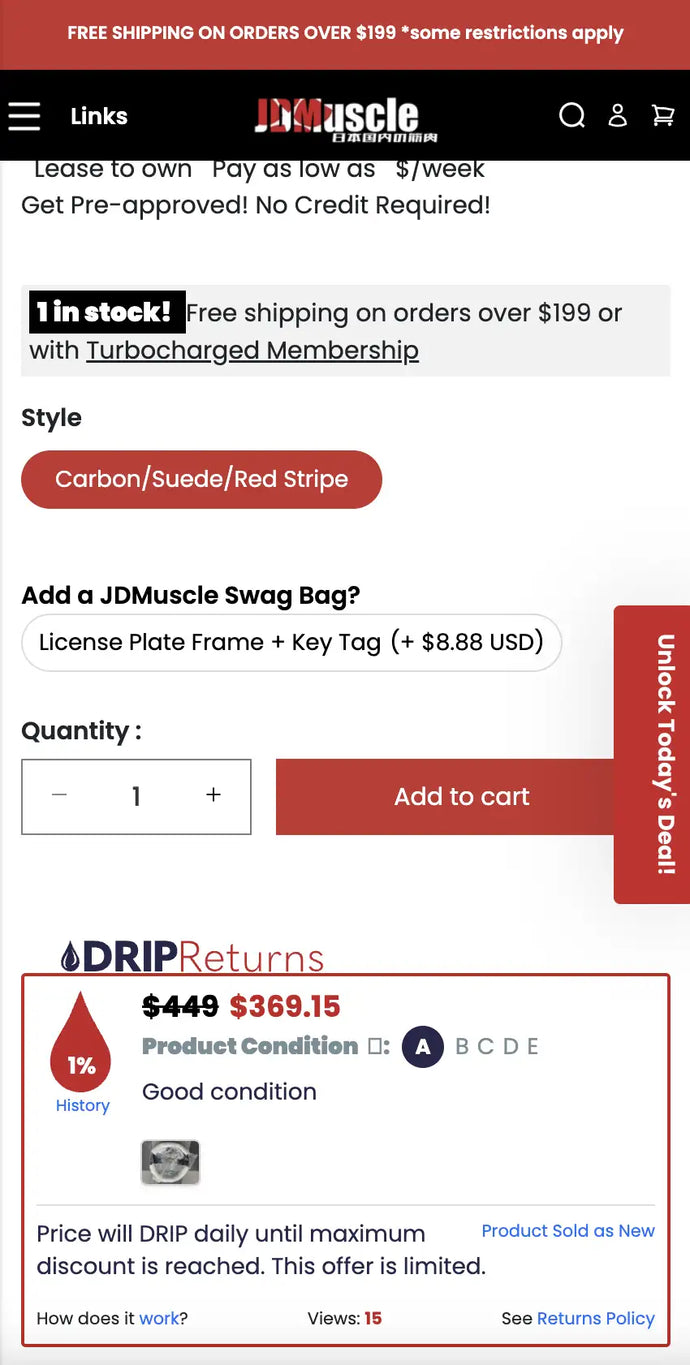Open the Turbocharged Membership link
Image resolution: width=690 pixels, height=1365 pixels.
coord(252,351)
